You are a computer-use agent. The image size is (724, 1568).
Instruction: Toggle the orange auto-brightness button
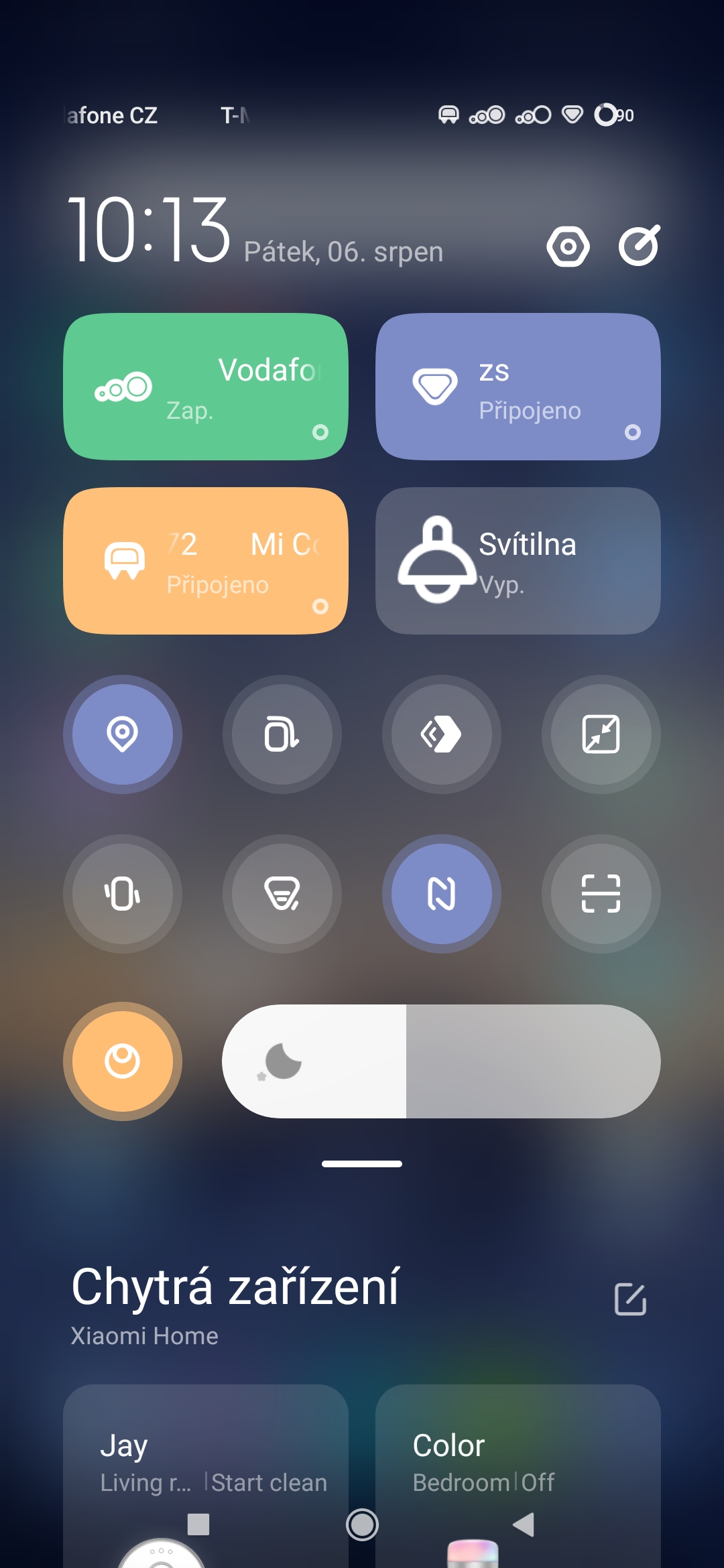coord(123,1061)
